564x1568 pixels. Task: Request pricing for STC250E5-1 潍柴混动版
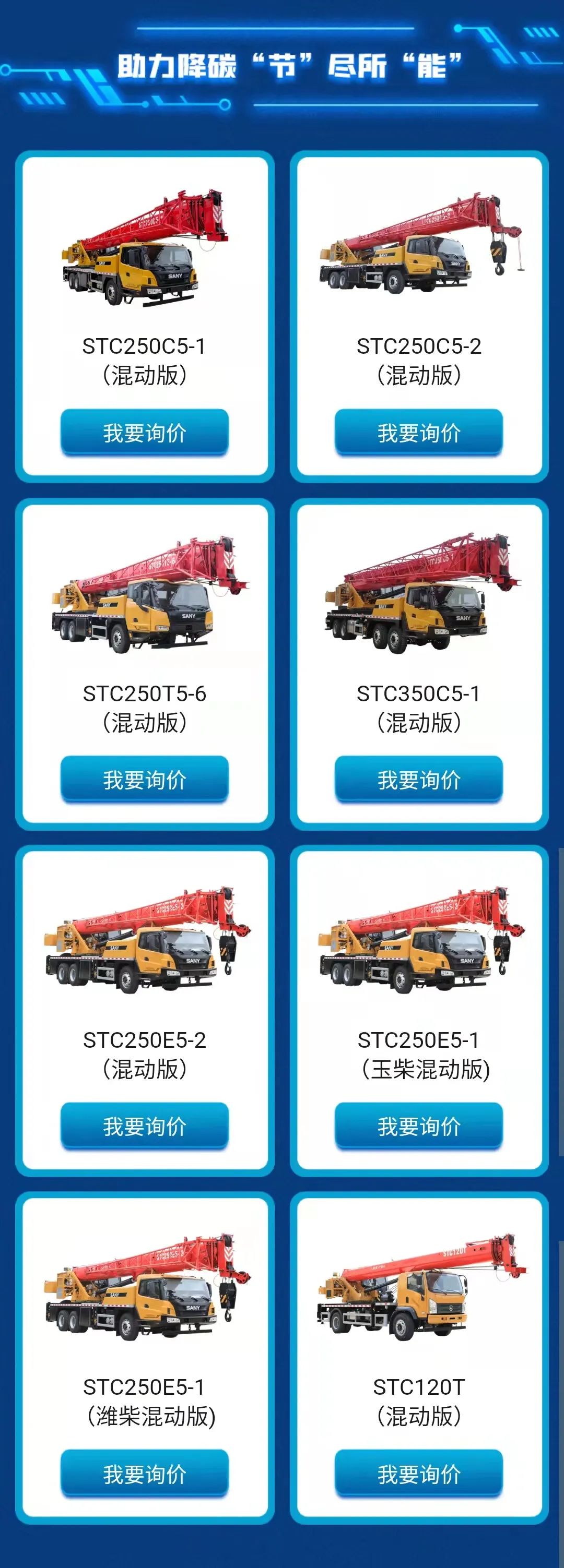144,1474
